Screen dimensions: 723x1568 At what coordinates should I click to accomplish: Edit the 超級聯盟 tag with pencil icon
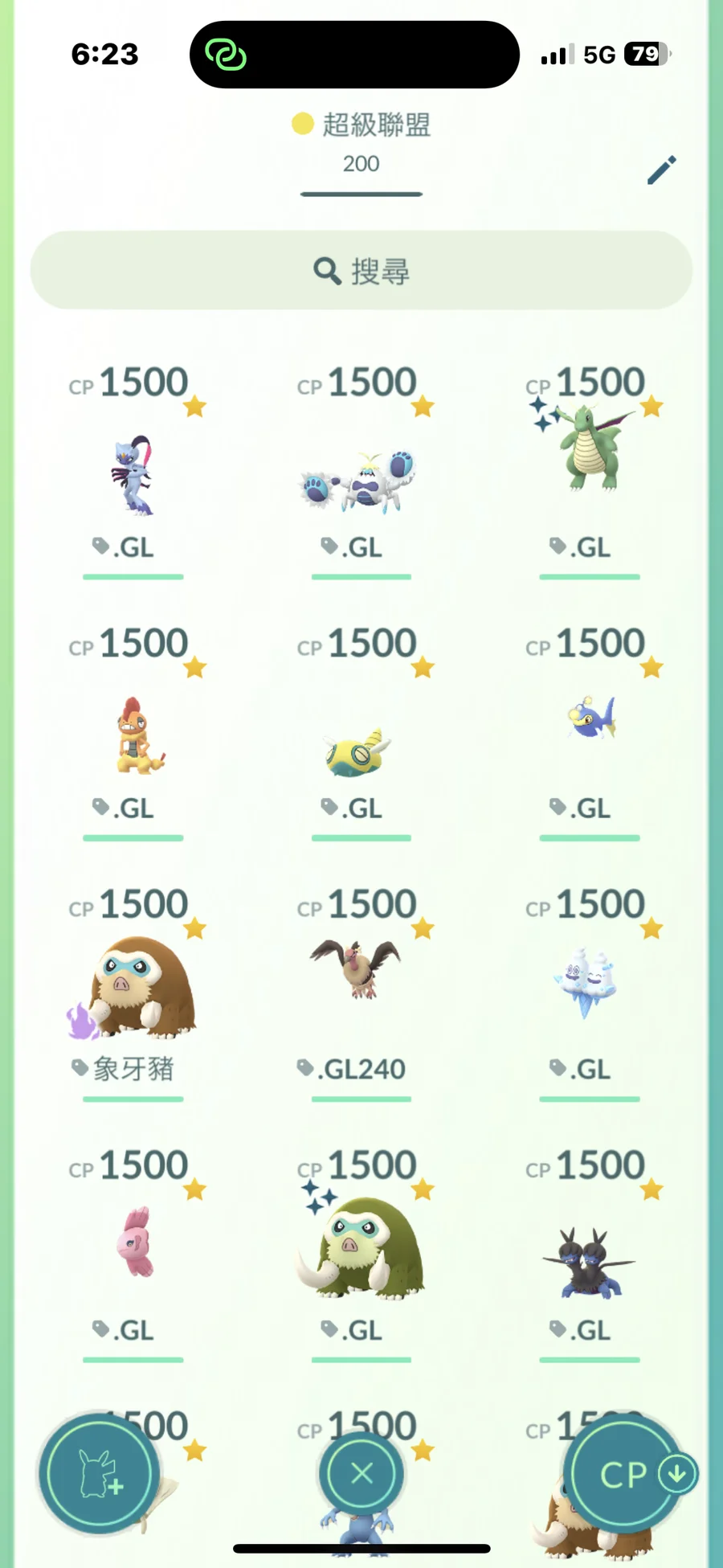point(662,170)
